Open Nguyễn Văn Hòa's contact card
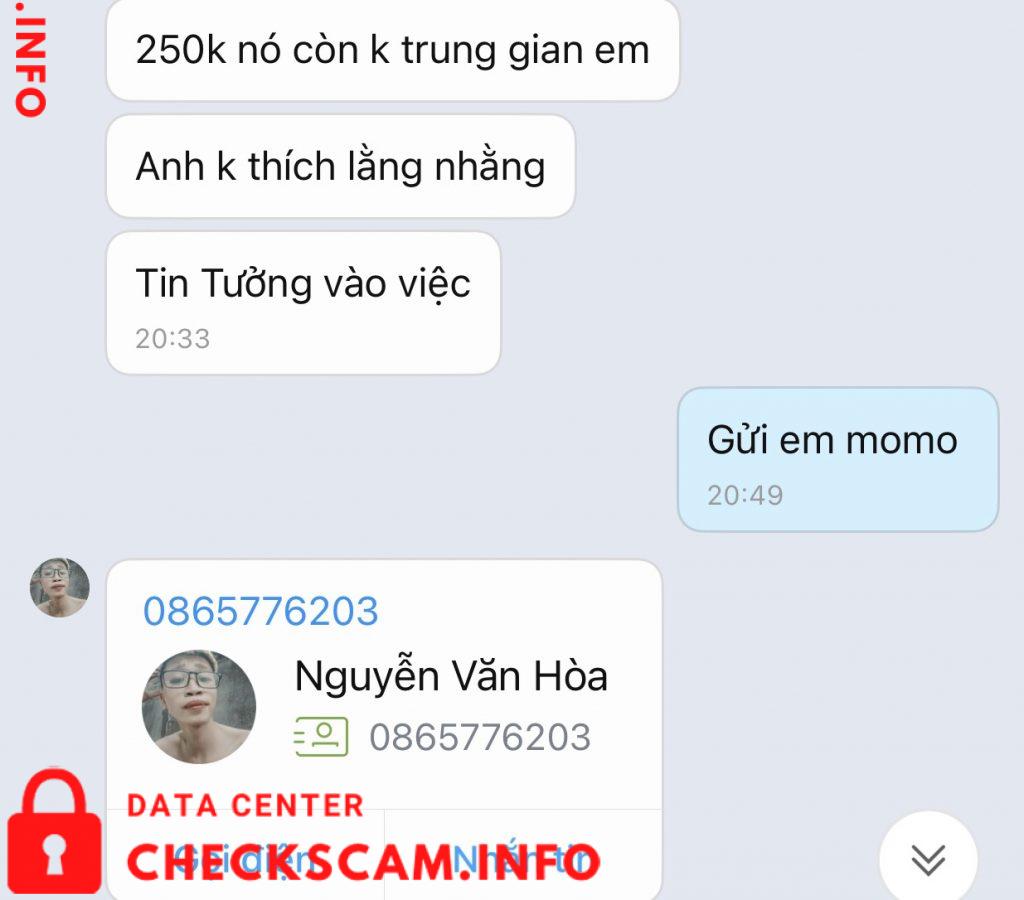 [450, 678]
